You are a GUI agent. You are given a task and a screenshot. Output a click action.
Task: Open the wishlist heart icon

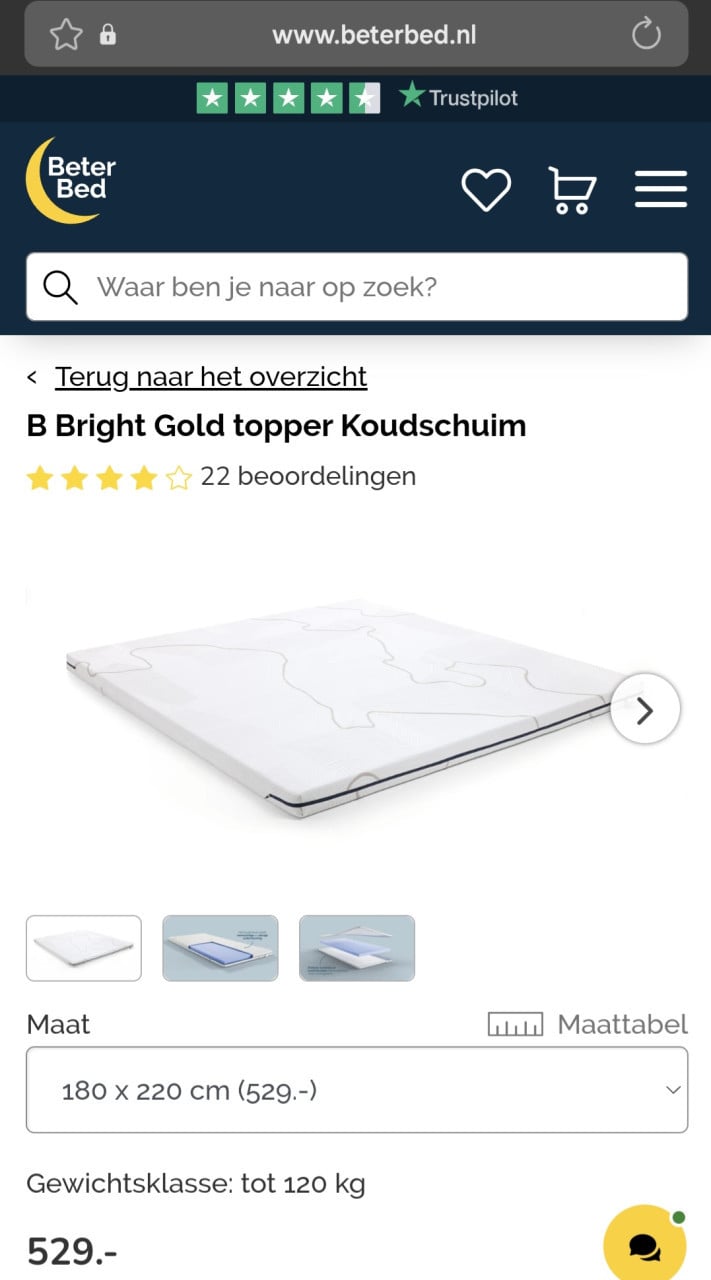pos(486,190)
